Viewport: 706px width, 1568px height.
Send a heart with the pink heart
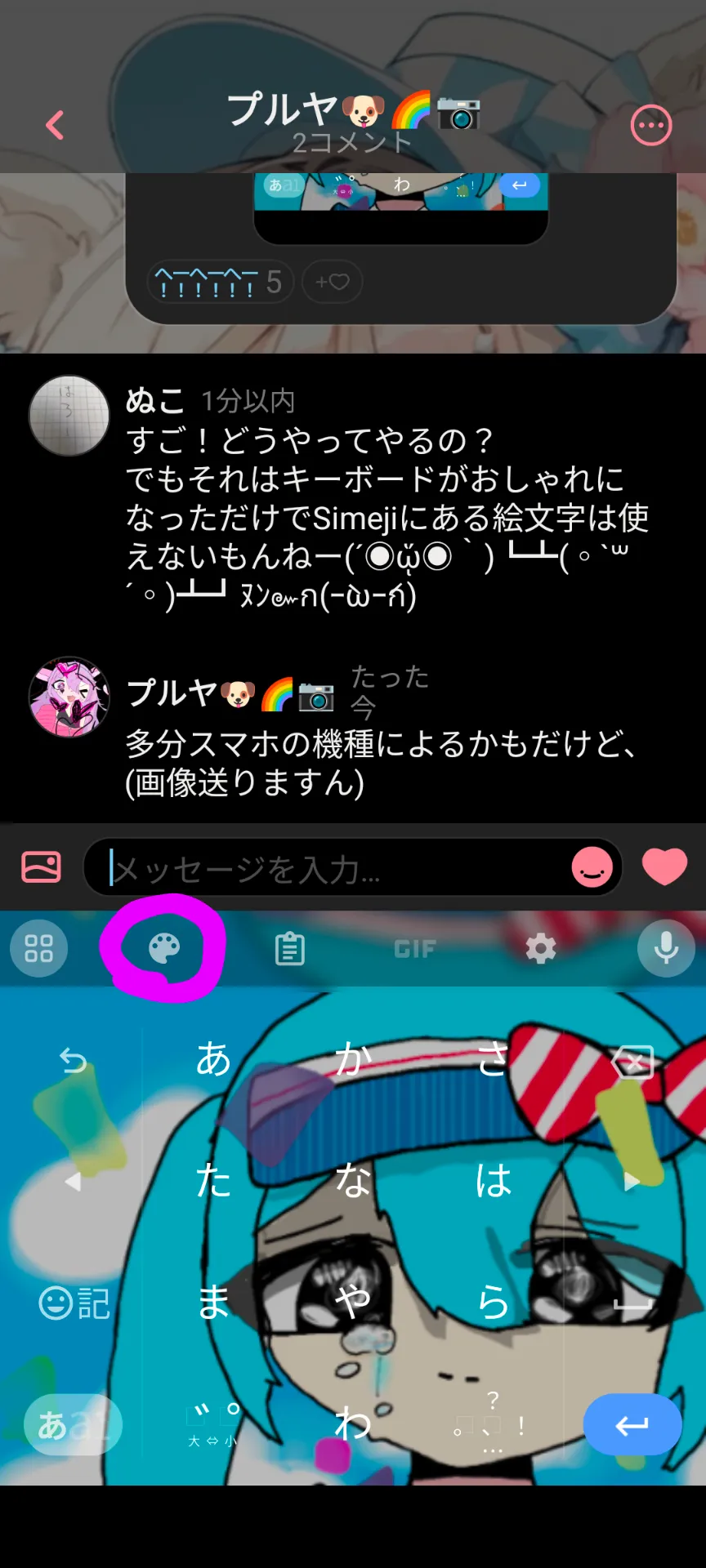(x=664, y=866)
